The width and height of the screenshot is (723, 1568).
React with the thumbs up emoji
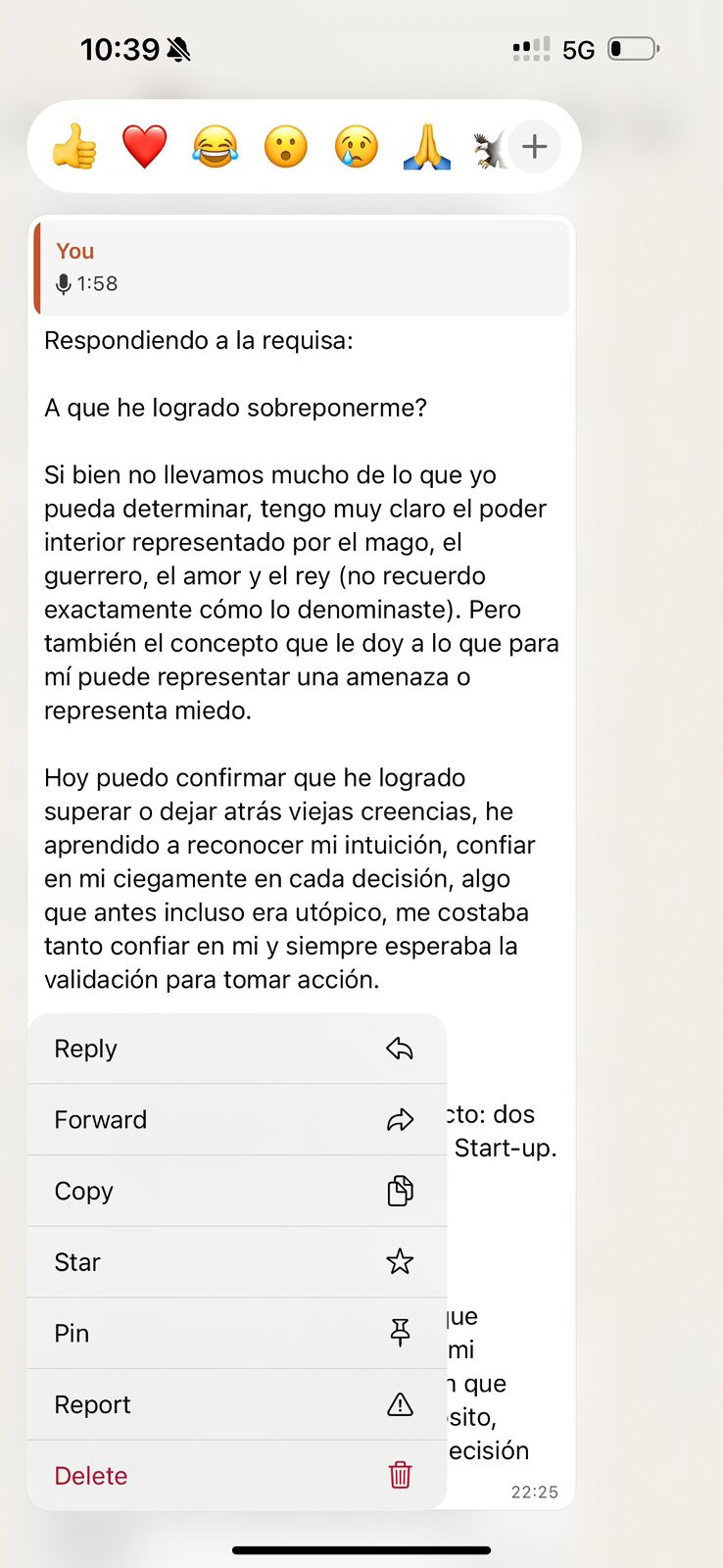point(75,147)
